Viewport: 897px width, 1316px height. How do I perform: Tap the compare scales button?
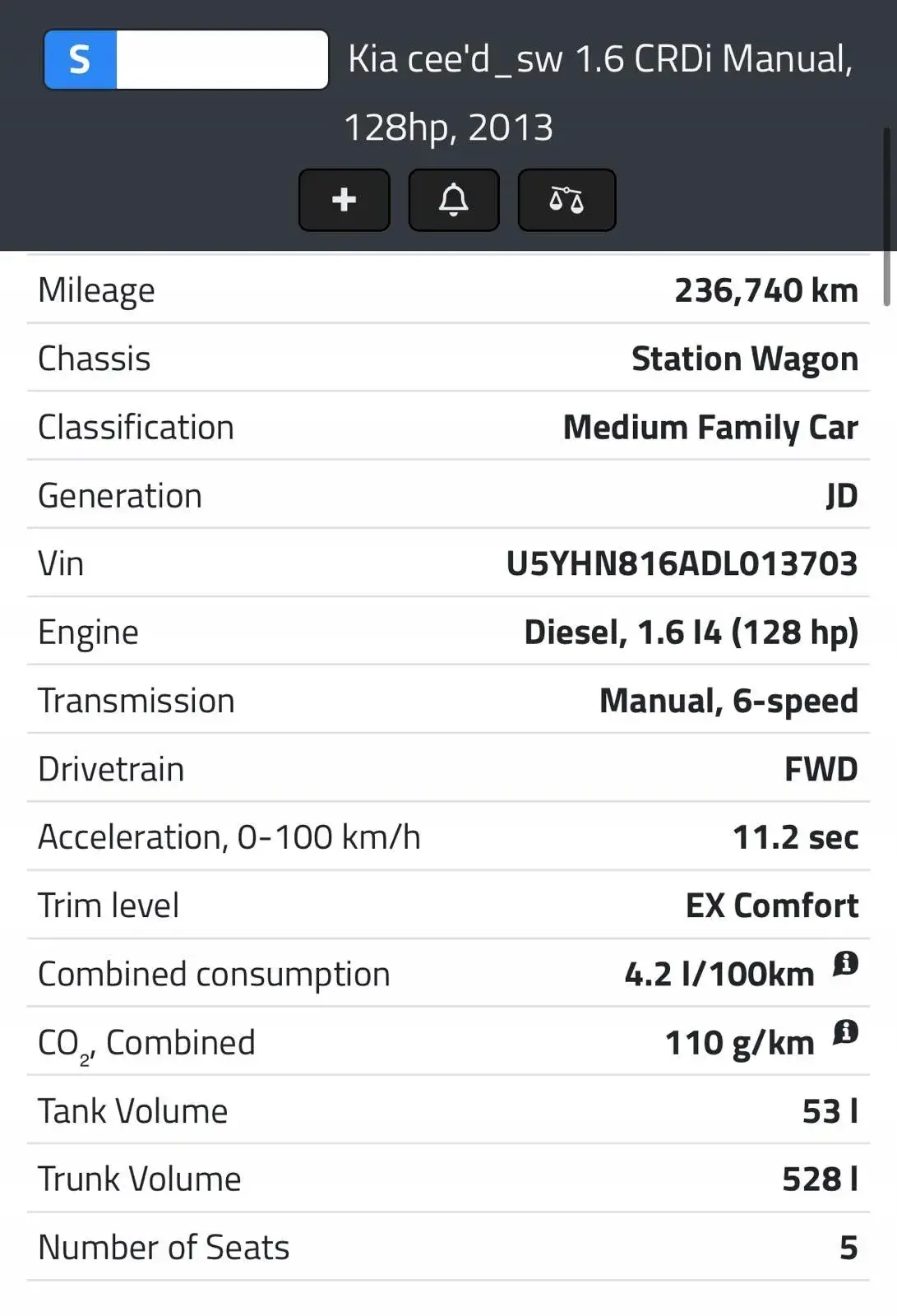(566, 200)
